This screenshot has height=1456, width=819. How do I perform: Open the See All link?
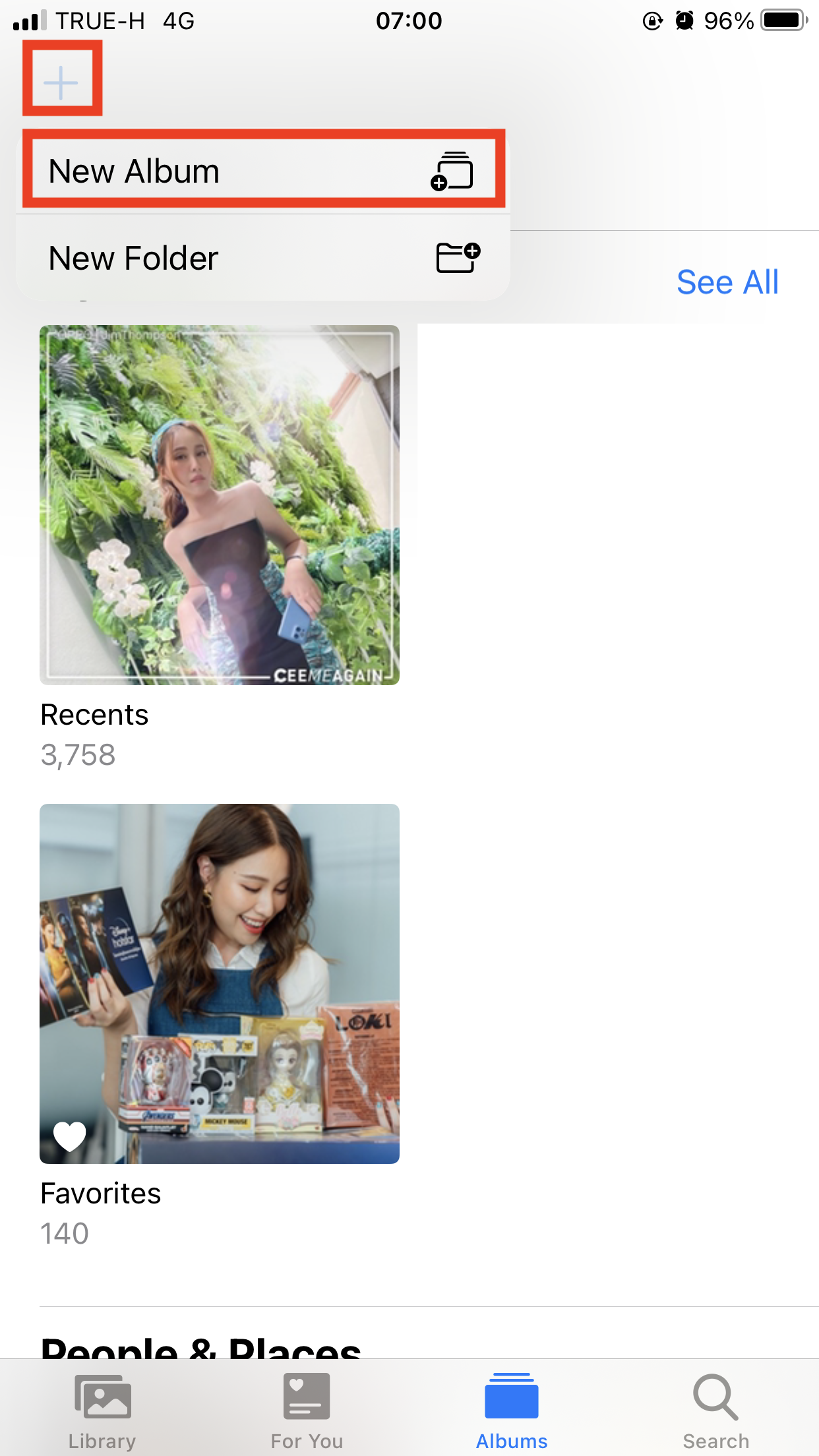coord(727,282)
